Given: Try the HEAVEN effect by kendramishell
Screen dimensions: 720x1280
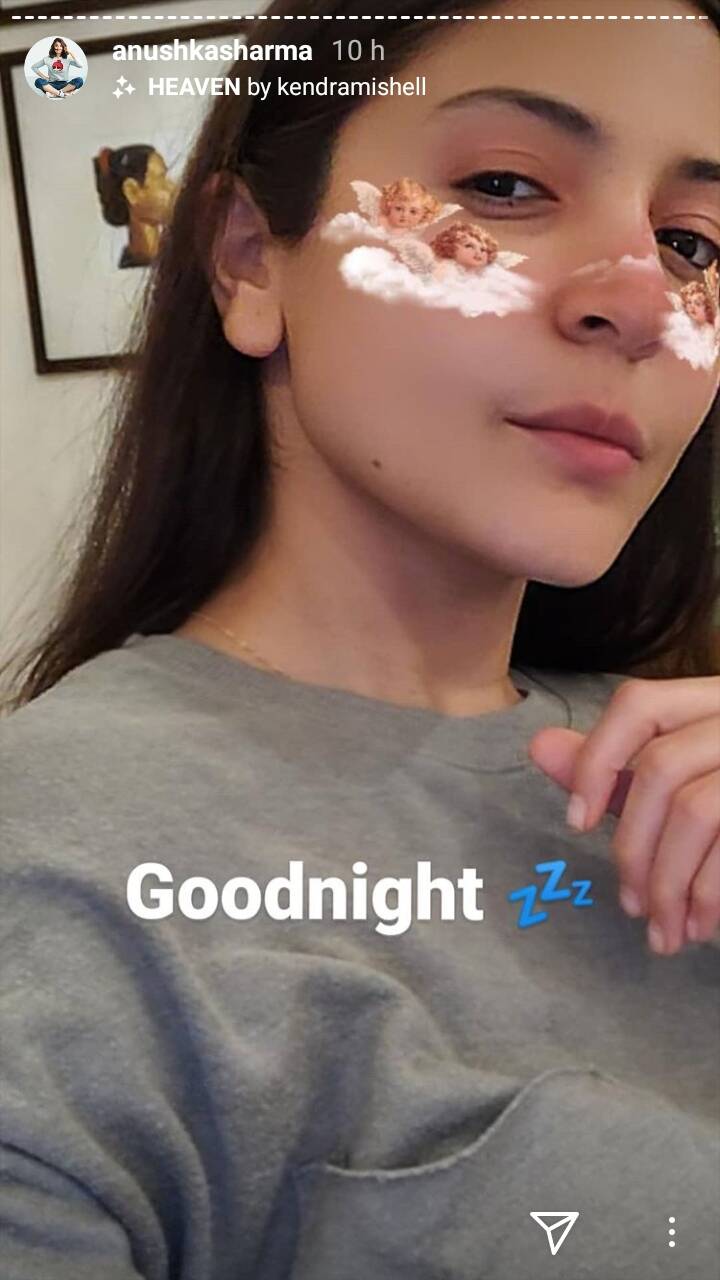Looking at the screenshot, I should pos(269,87).
